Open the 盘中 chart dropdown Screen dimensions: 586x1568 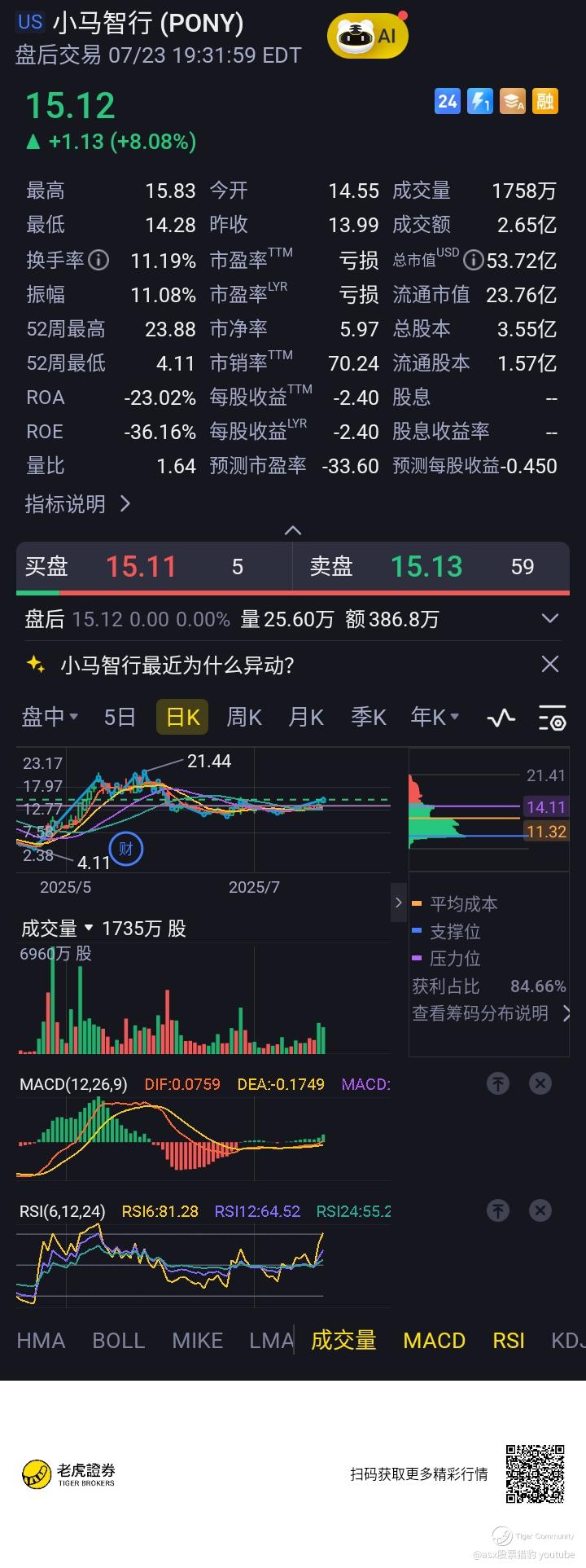coord(50,717)
